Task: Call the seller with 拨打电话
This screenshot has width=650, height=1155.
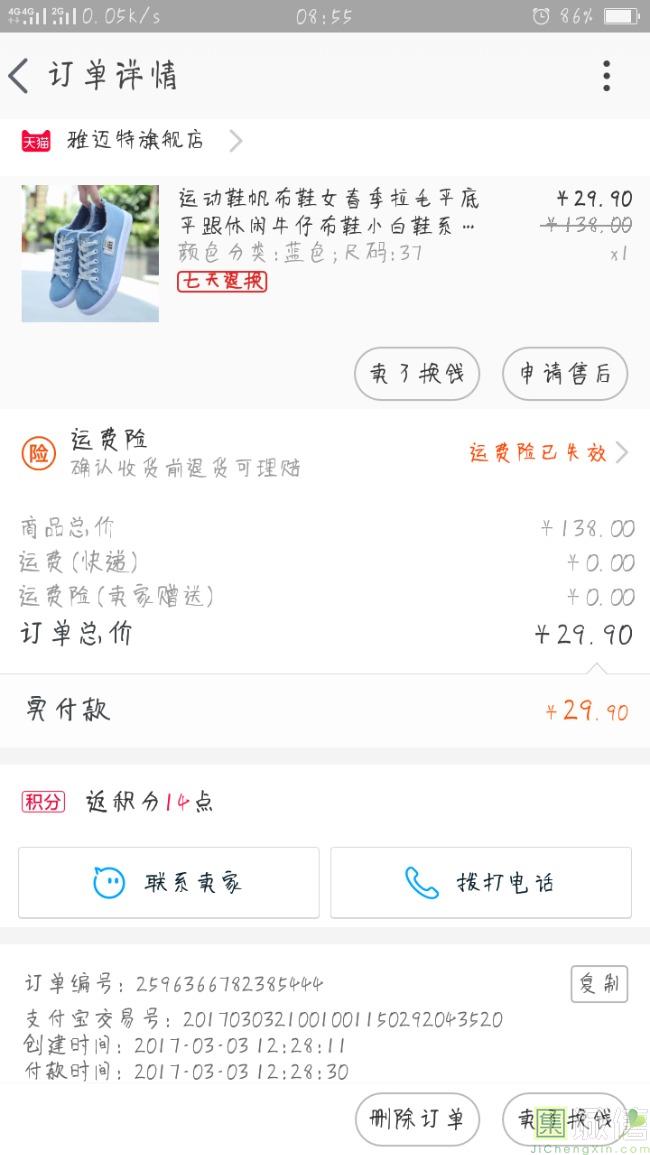Action: click(x=481, y=882)
